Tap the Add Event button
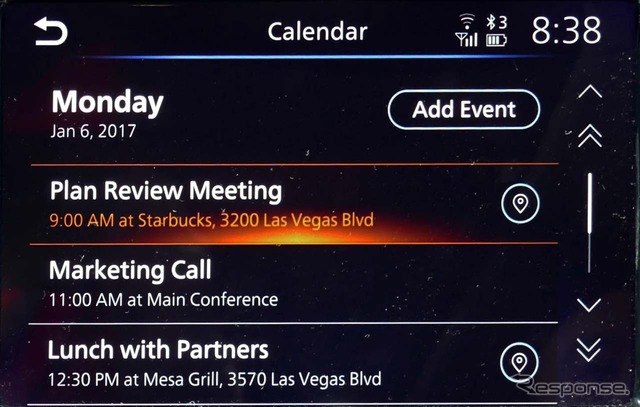Viewport: 640px width, 407px height. [463, 110]
